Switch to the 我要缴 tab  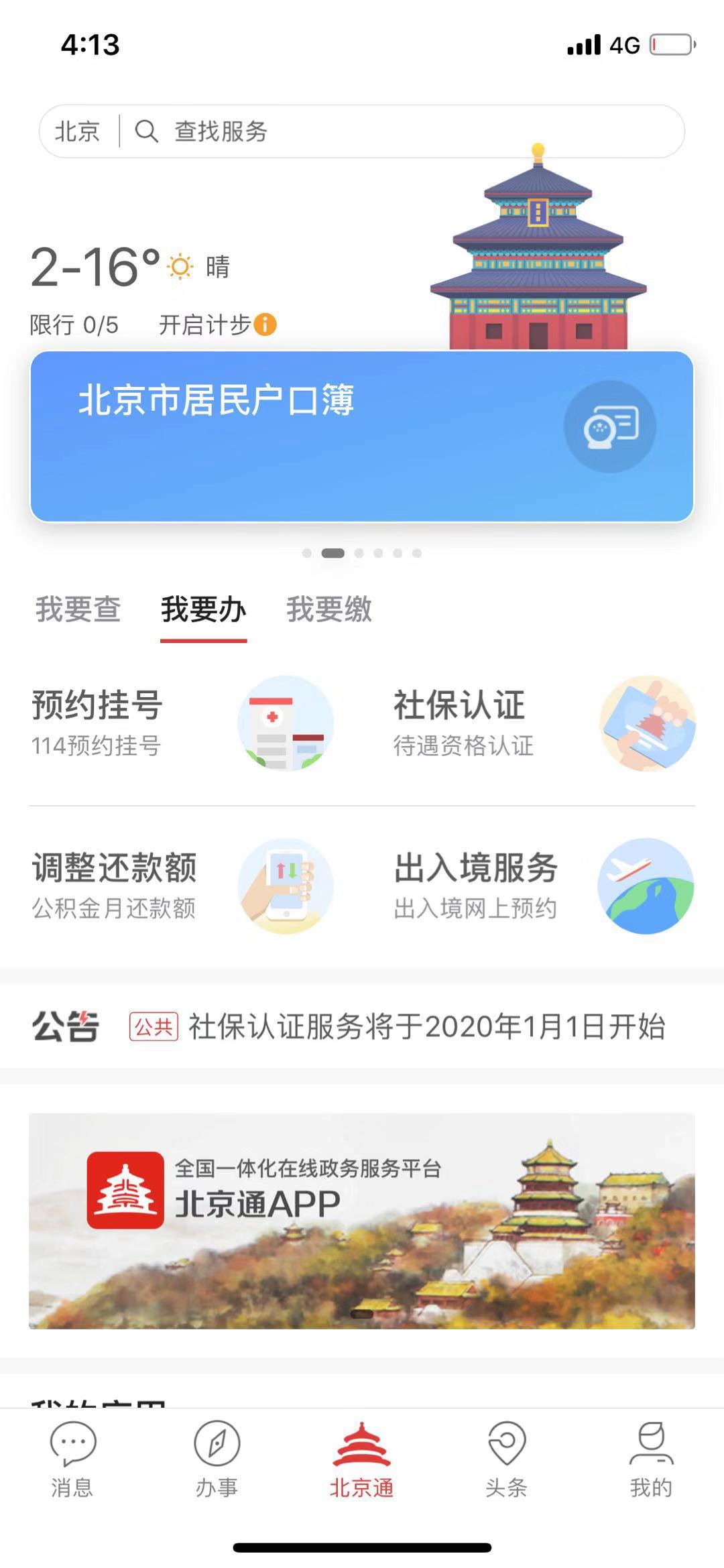tap(329, 609)
